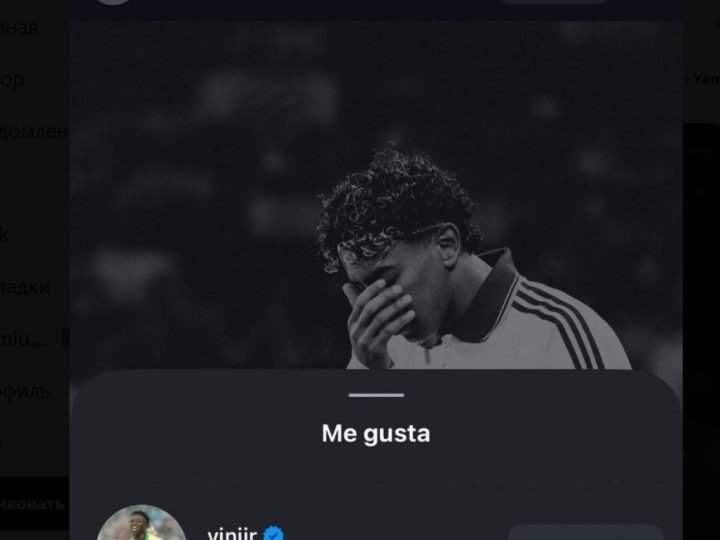Viewport: 720px width, 540px height.
Task: Open the Закладки bookmarks section
Action: (26, 287)
